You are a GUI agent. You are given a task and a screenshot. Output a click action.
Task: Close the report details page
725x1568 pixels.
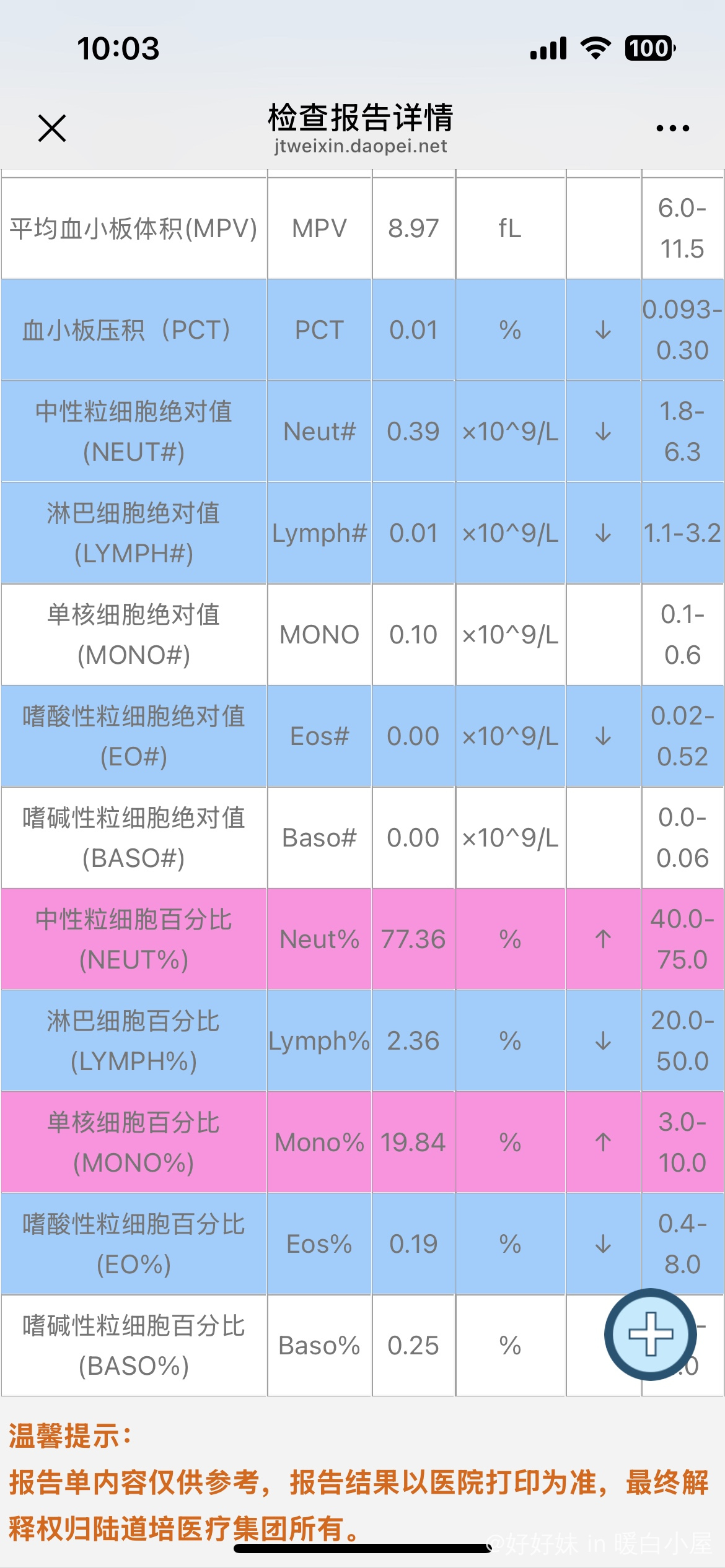pyautogui.click(x=52, y=128)
